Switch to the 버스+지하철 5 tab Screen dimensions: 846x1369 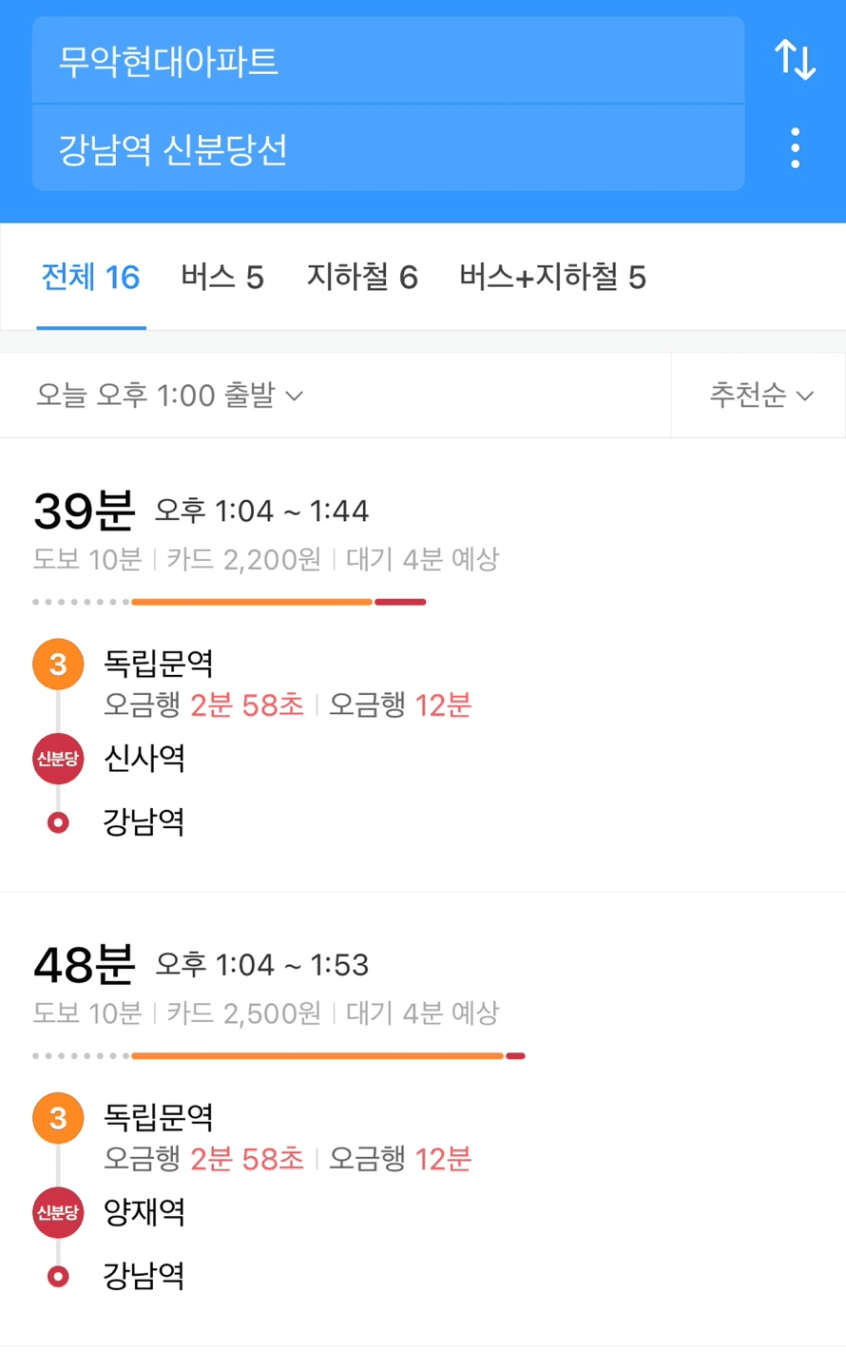pos(553,277)
